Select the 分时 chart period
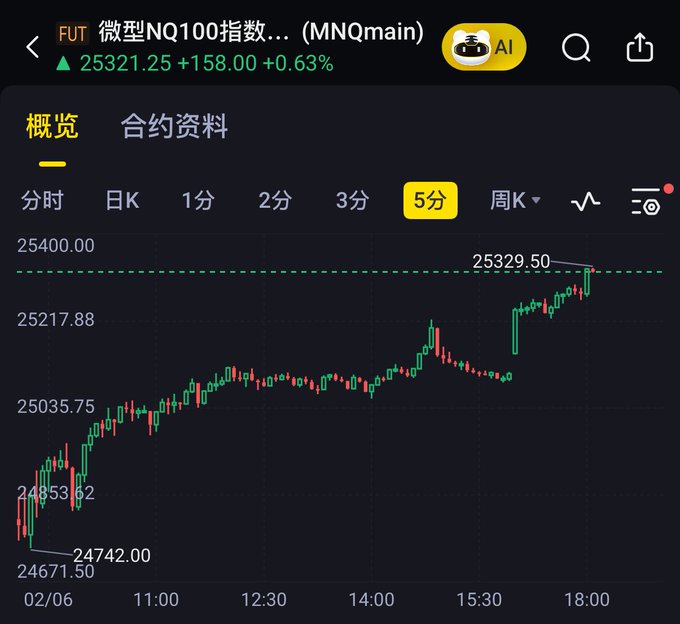 tap(42, 201)
